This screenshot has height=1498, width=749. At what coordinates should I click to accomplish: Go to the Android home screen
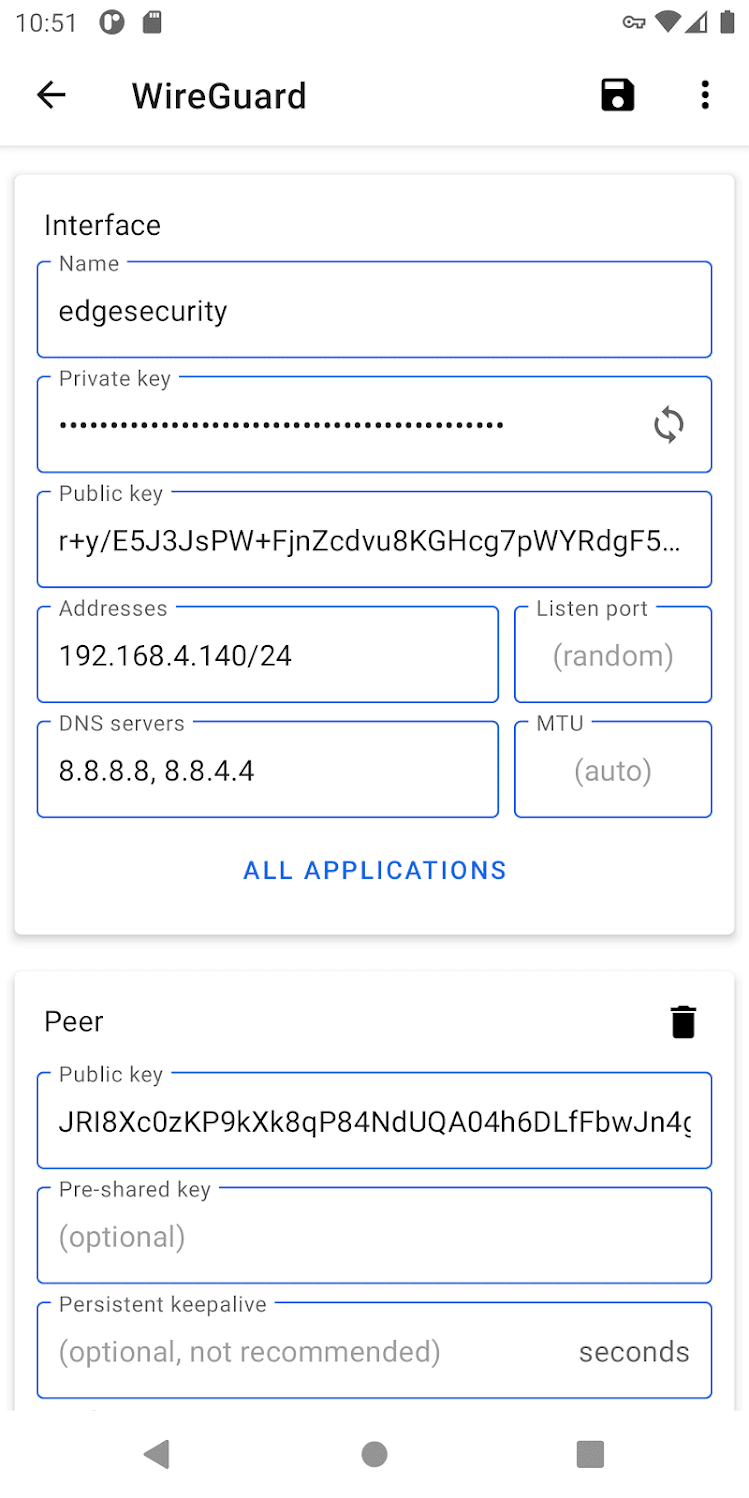(374, 1454)
